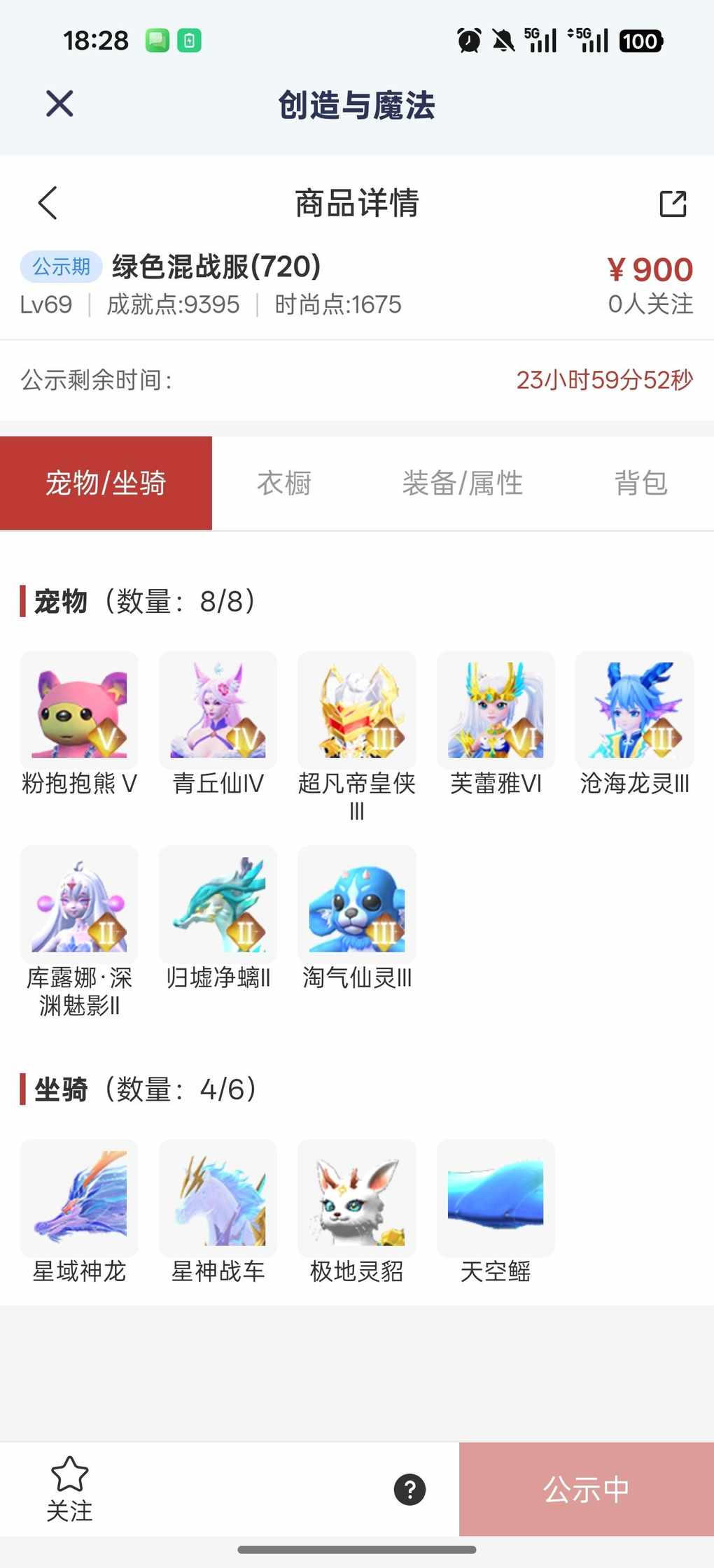Open the 装备/属性 tab
This screenshot has width=714, height=1568.
(462, 483)
